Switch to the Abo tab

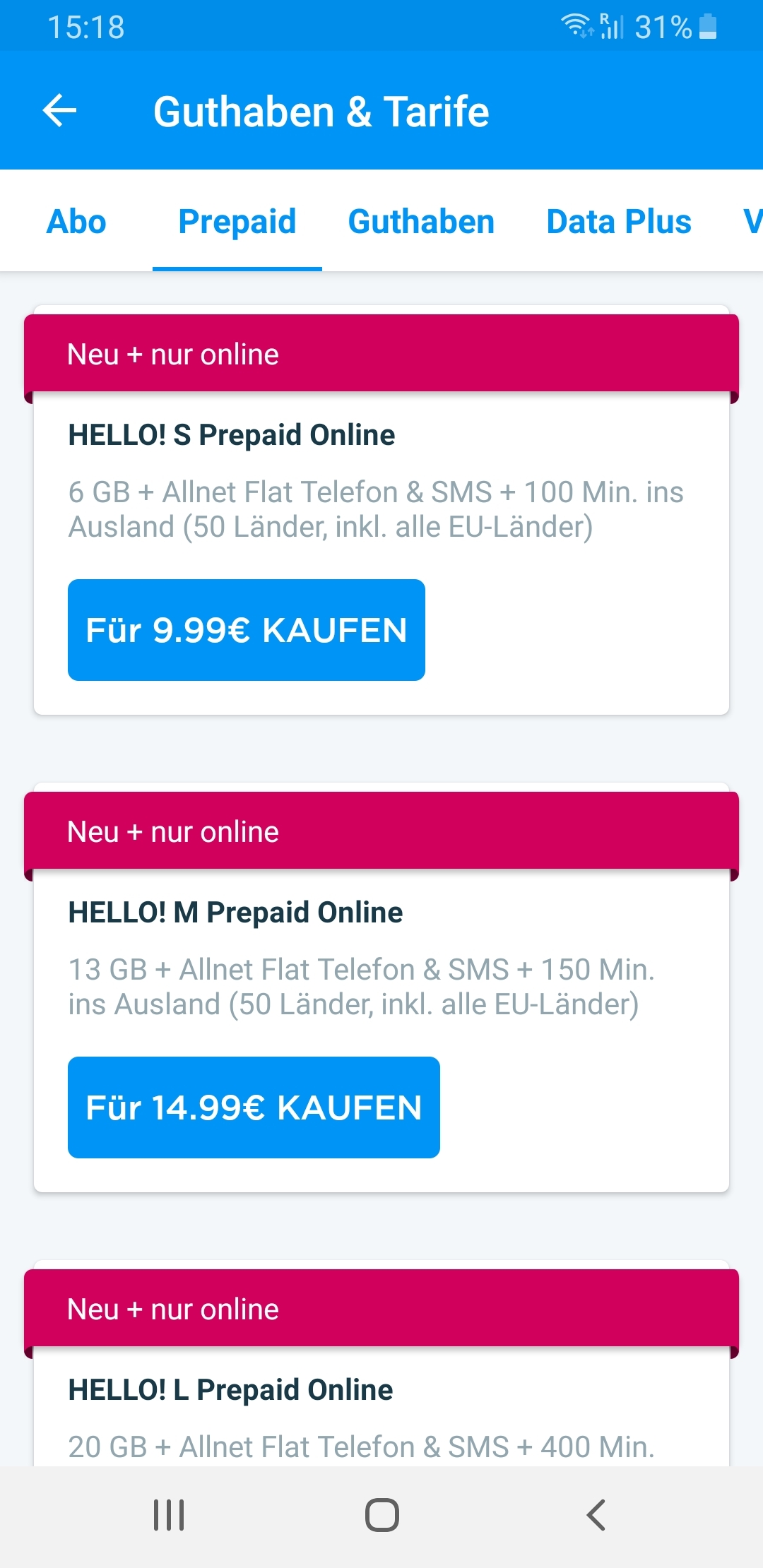coord(76,221)
